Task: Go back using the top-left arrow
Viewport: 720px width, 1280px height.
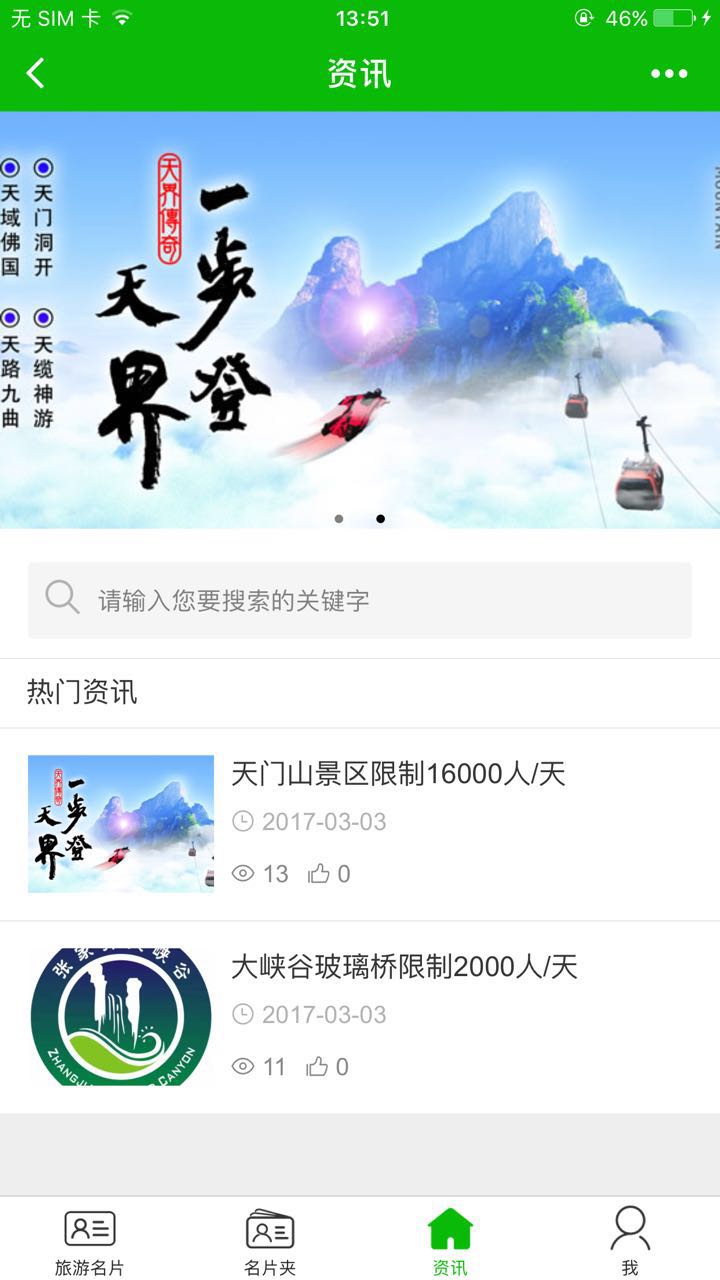Action: pos(36,73)
